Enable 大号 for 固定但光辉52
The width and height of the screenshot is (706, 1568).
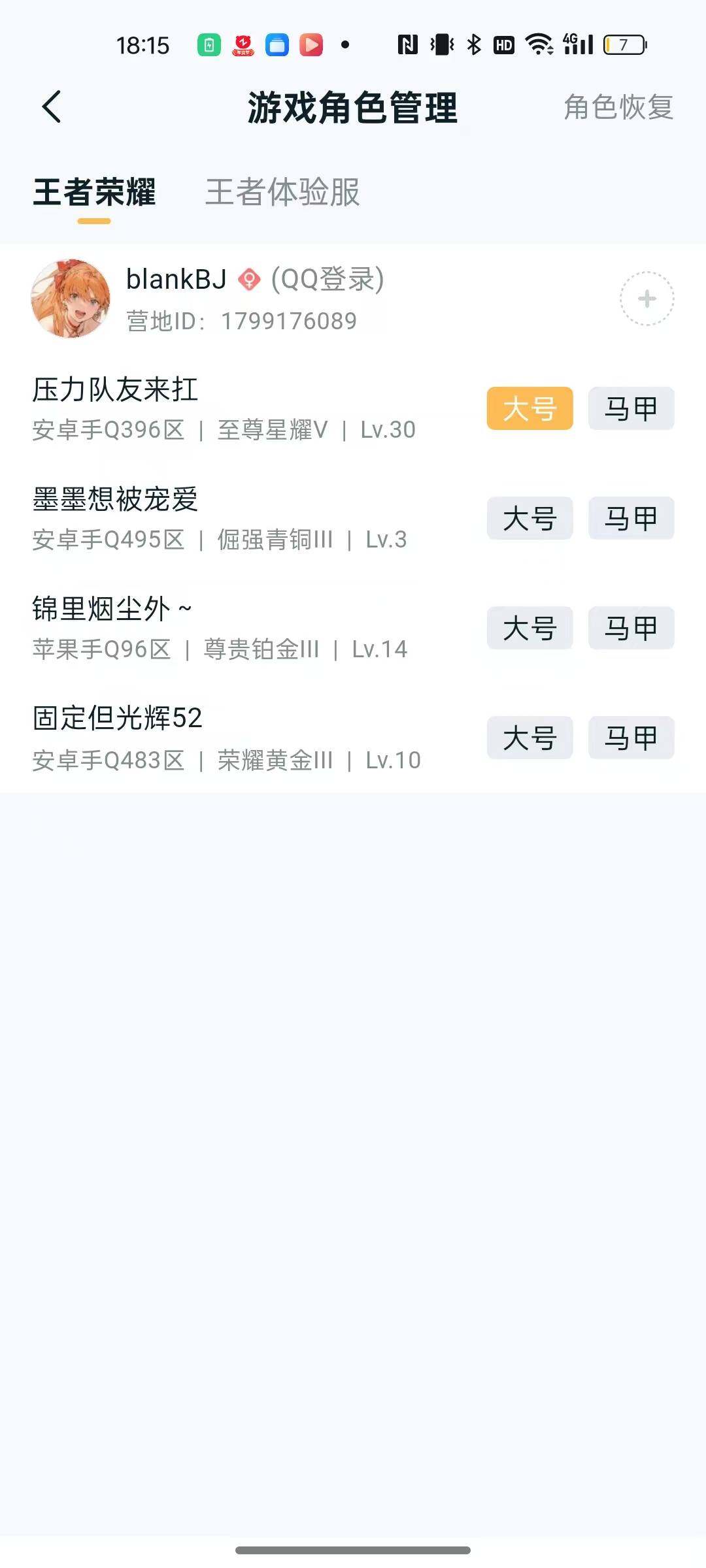click(529, 738)
